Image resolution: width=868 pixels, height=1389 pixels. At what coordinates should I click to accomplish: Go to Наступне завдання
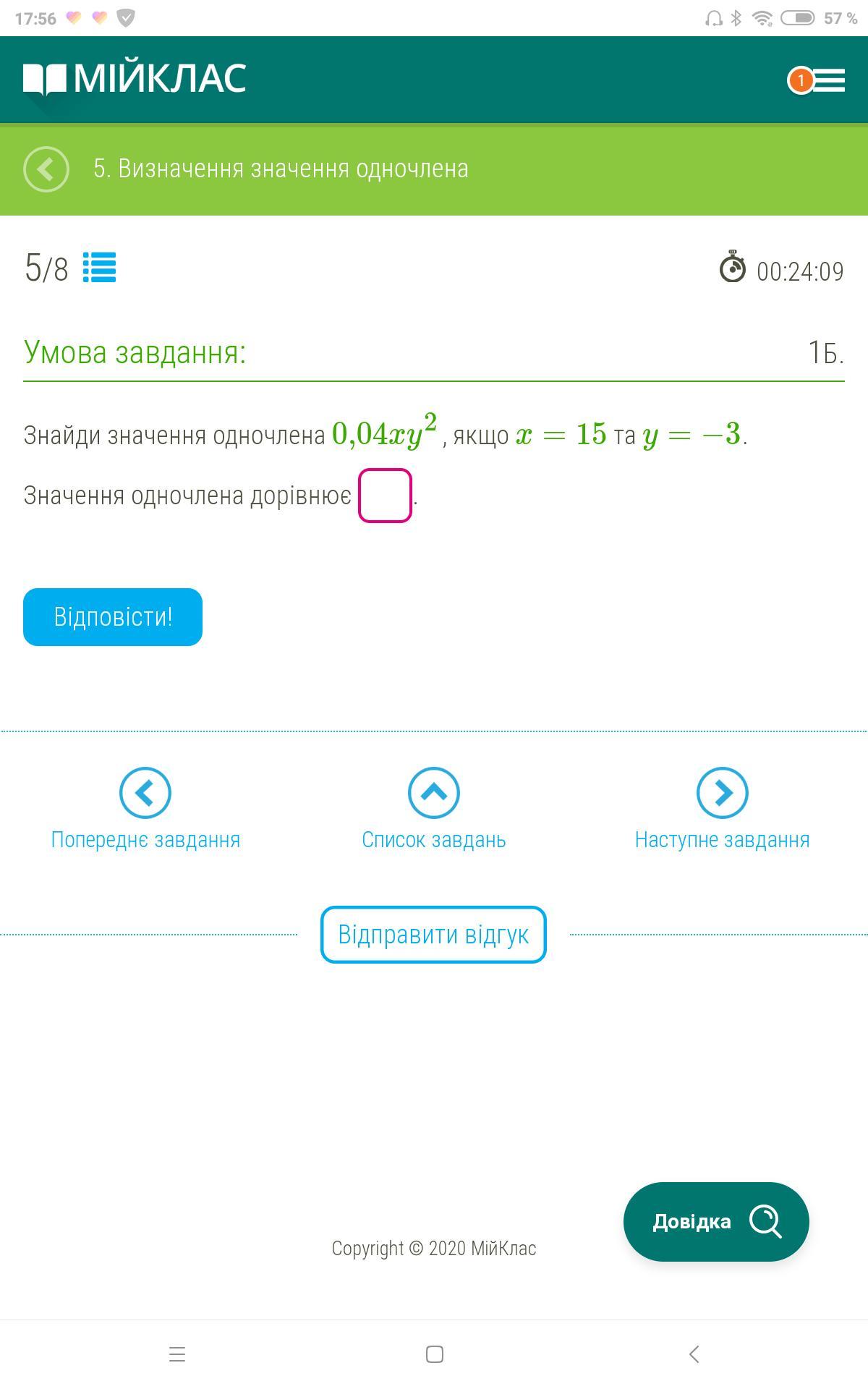[x=722, y=809]
